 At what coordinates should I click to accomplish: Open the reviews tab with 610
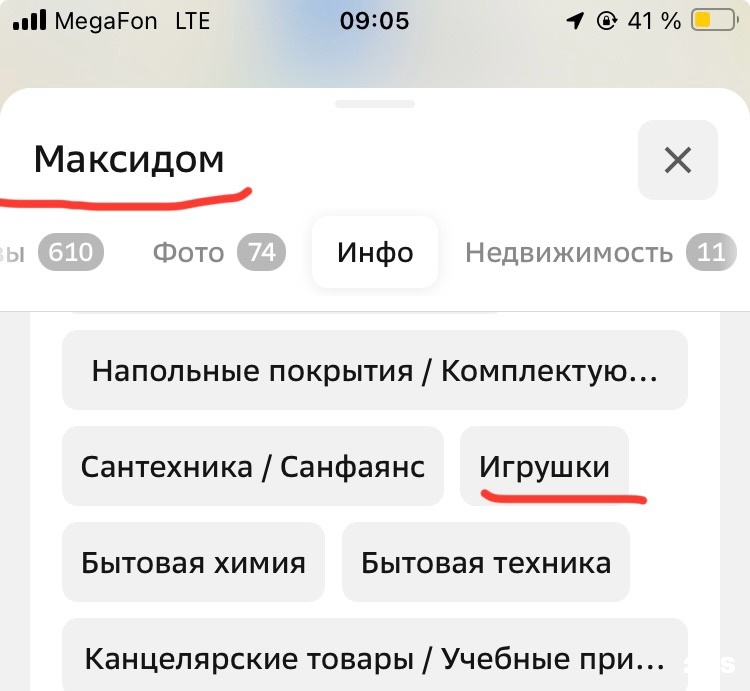tap(50, 253)
